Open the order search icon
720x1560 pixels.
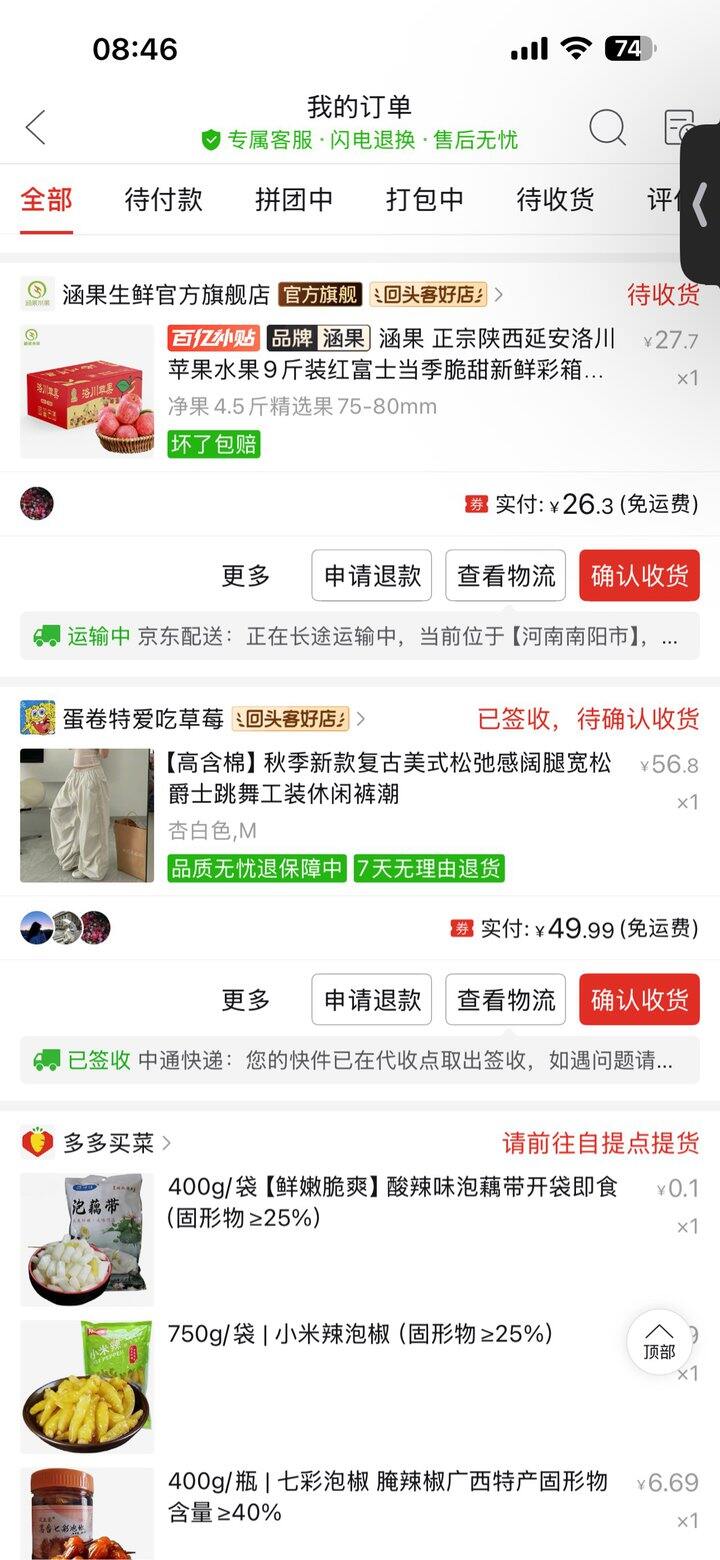coord(607,127)
